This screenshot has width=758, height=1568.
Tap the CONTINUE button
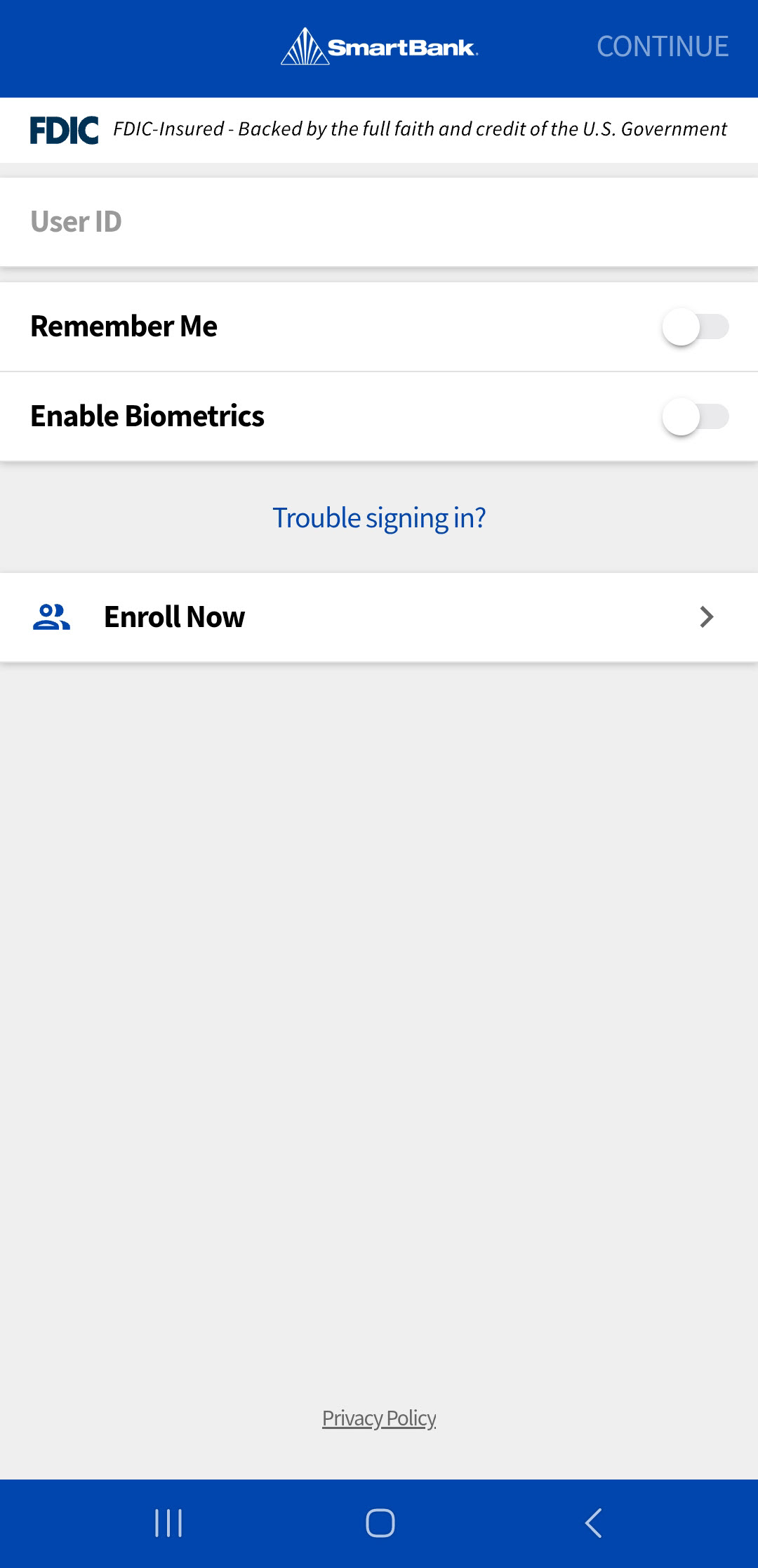[x=662, y=47]
